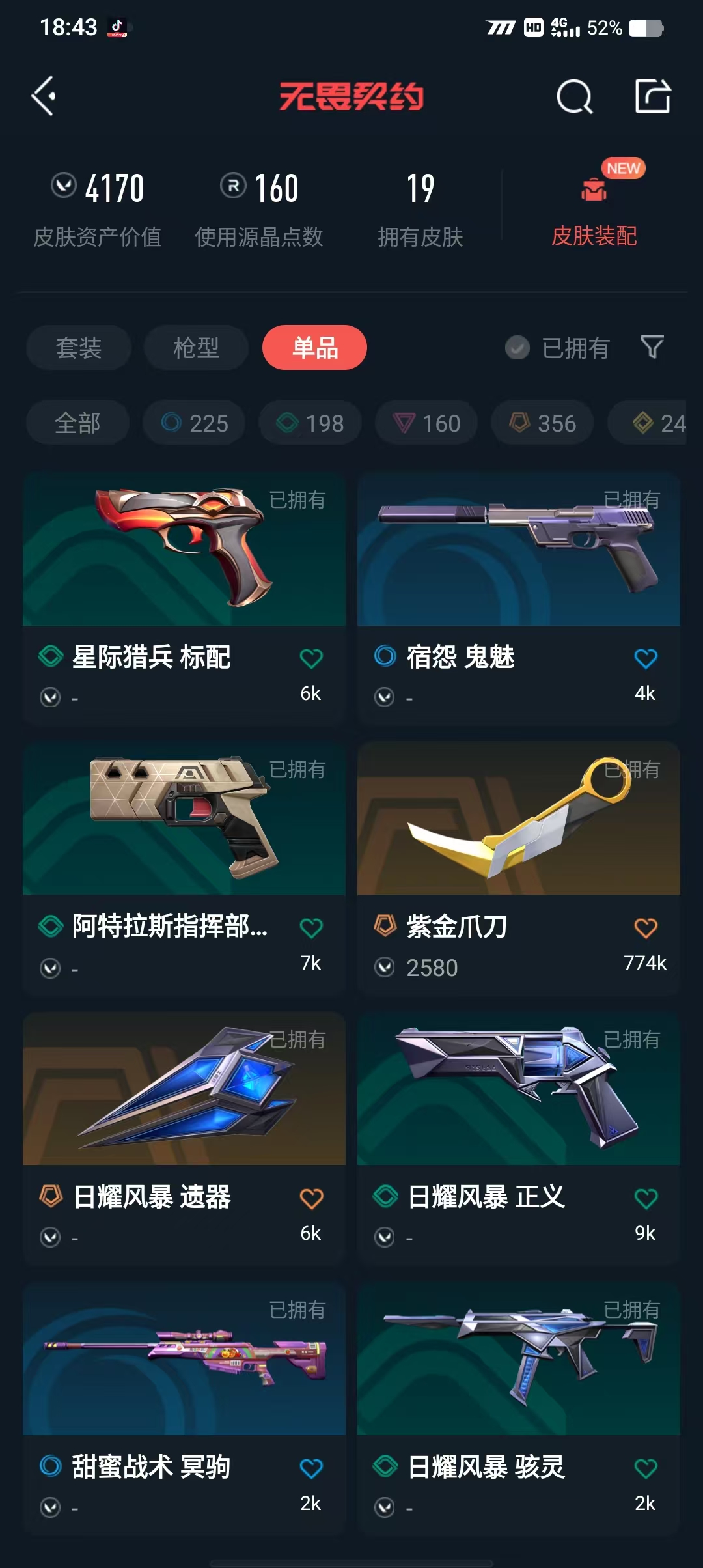Select the 全部 tier chip
703x1568 pixels.
77,423
